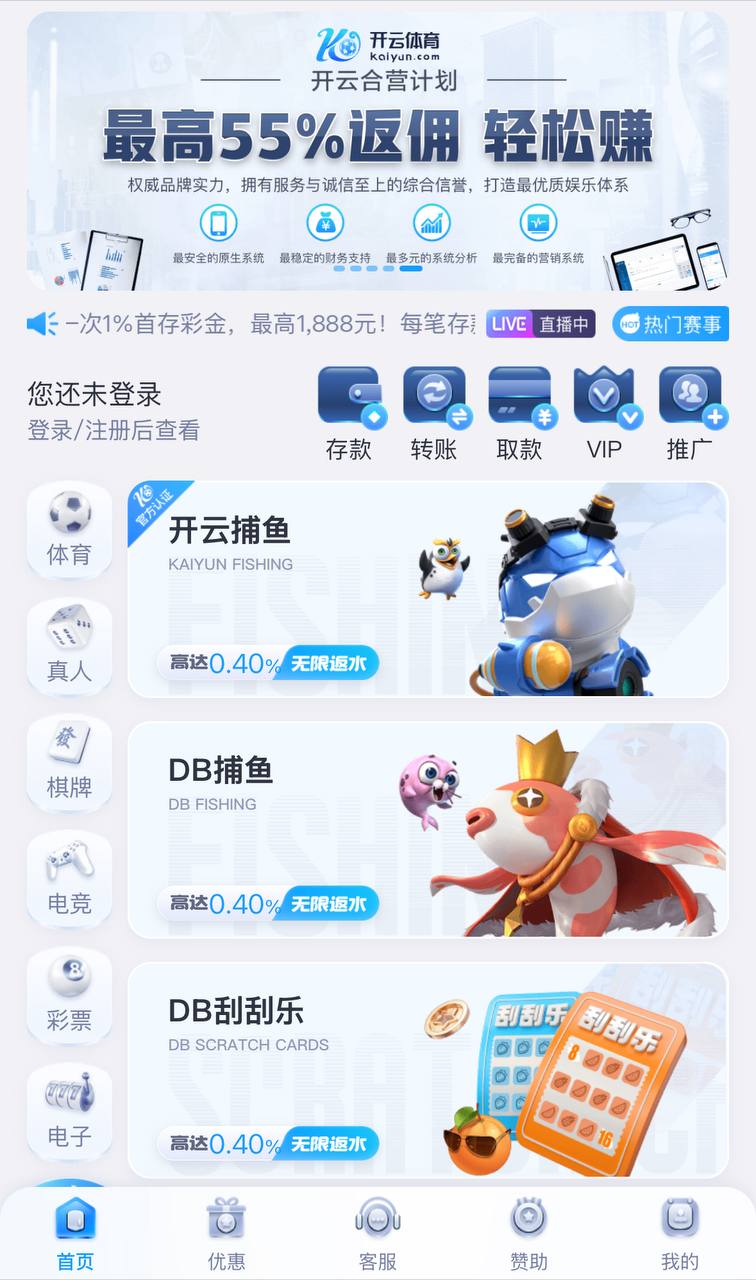The width and height of the screenshot is (756, 1280).
Task: Select the 真人 category
Action: pos(69,645)
